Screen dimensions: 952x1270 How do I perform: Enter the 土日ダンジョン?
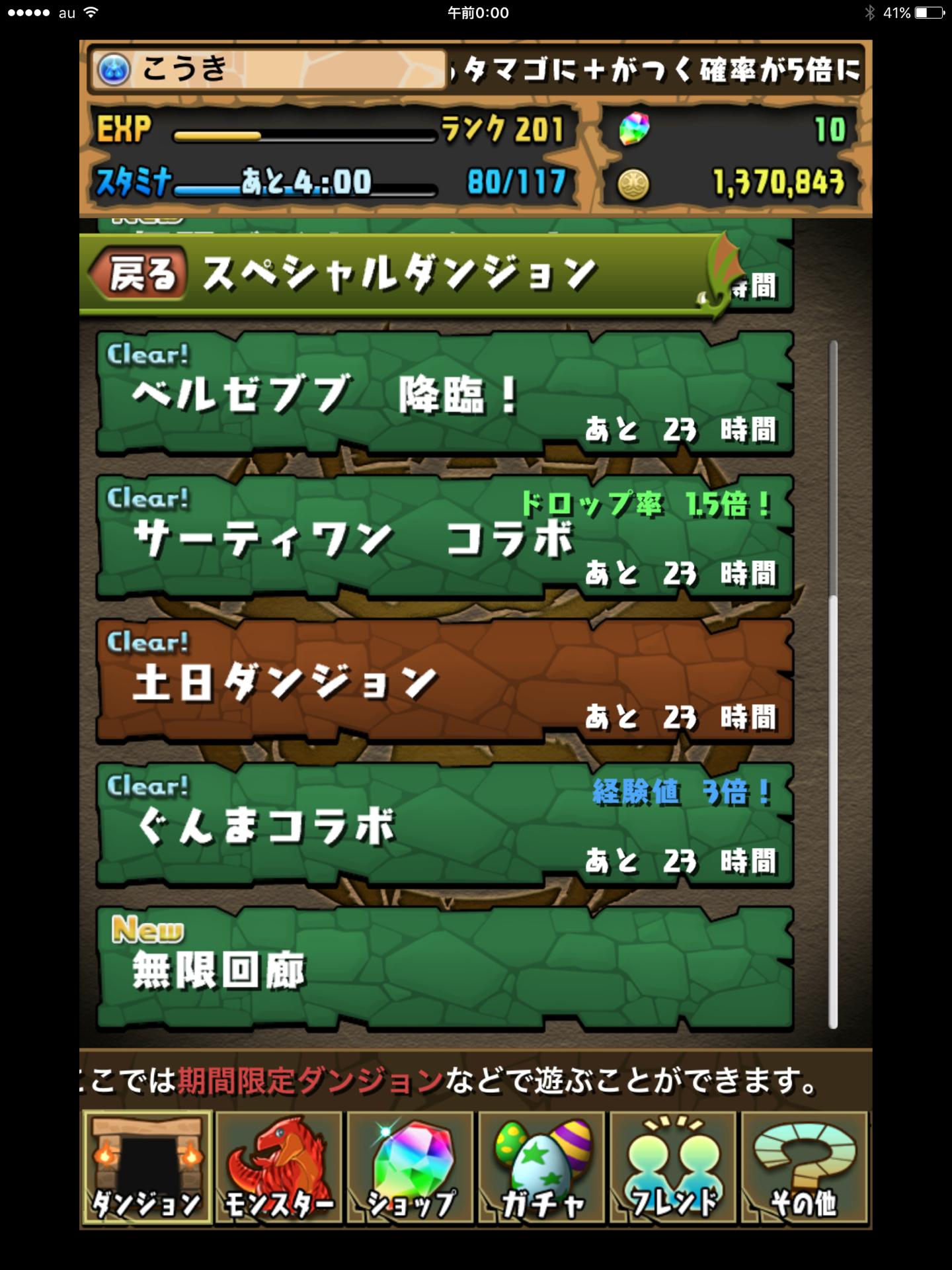444,682
